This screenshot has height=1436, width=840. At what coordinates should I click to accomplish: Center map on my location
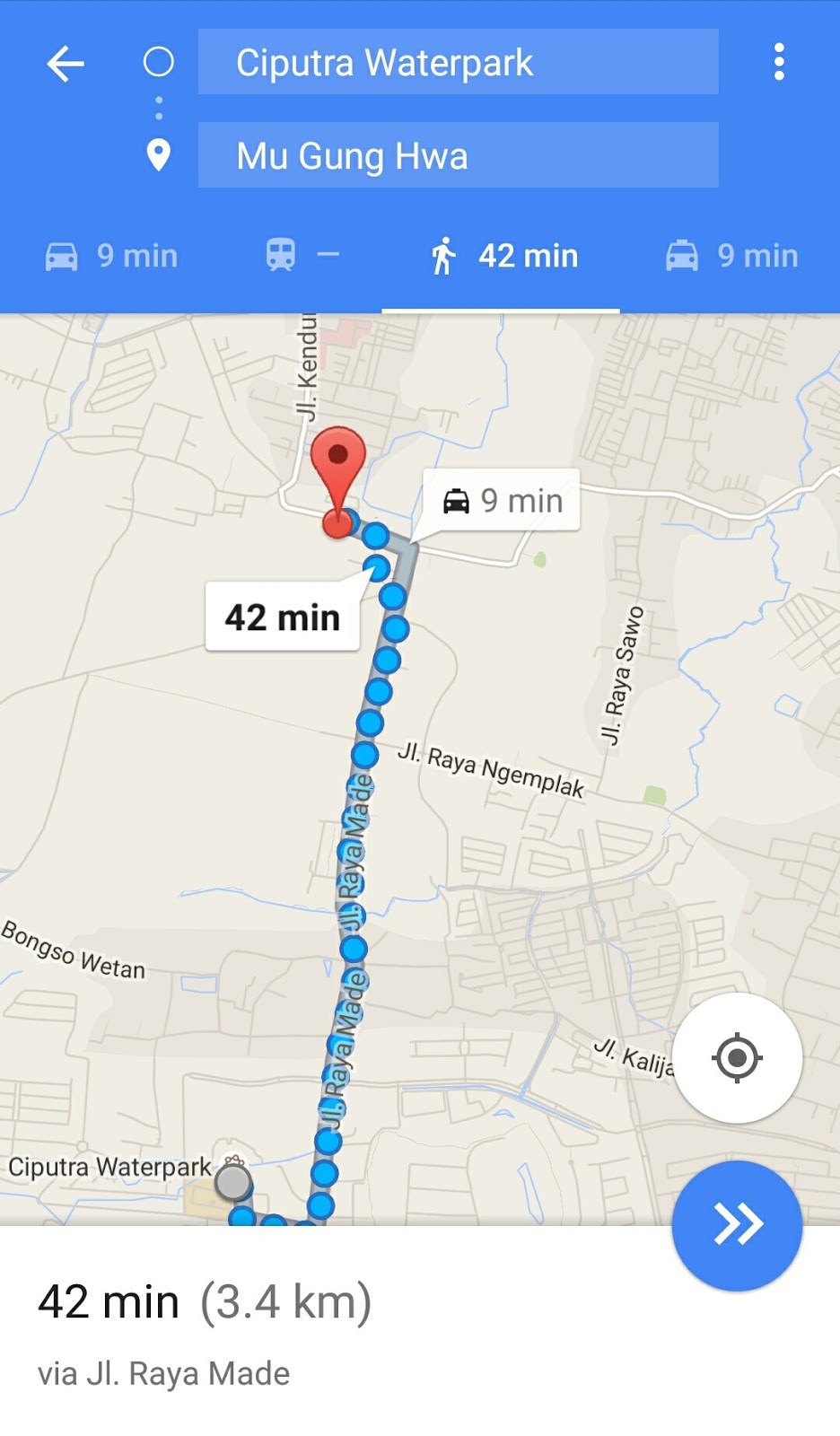737,1057
